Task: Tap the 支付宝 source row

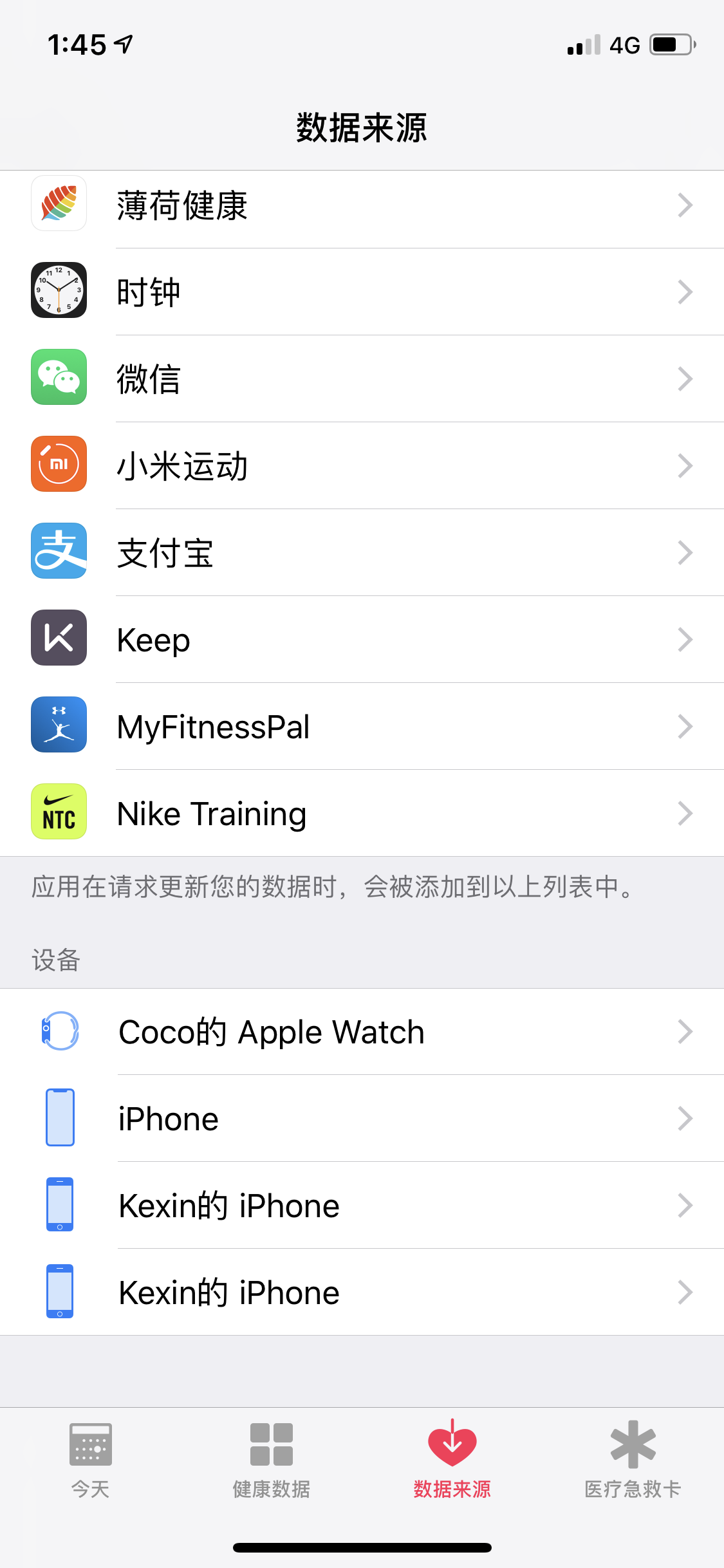Action: coord(360,552)
